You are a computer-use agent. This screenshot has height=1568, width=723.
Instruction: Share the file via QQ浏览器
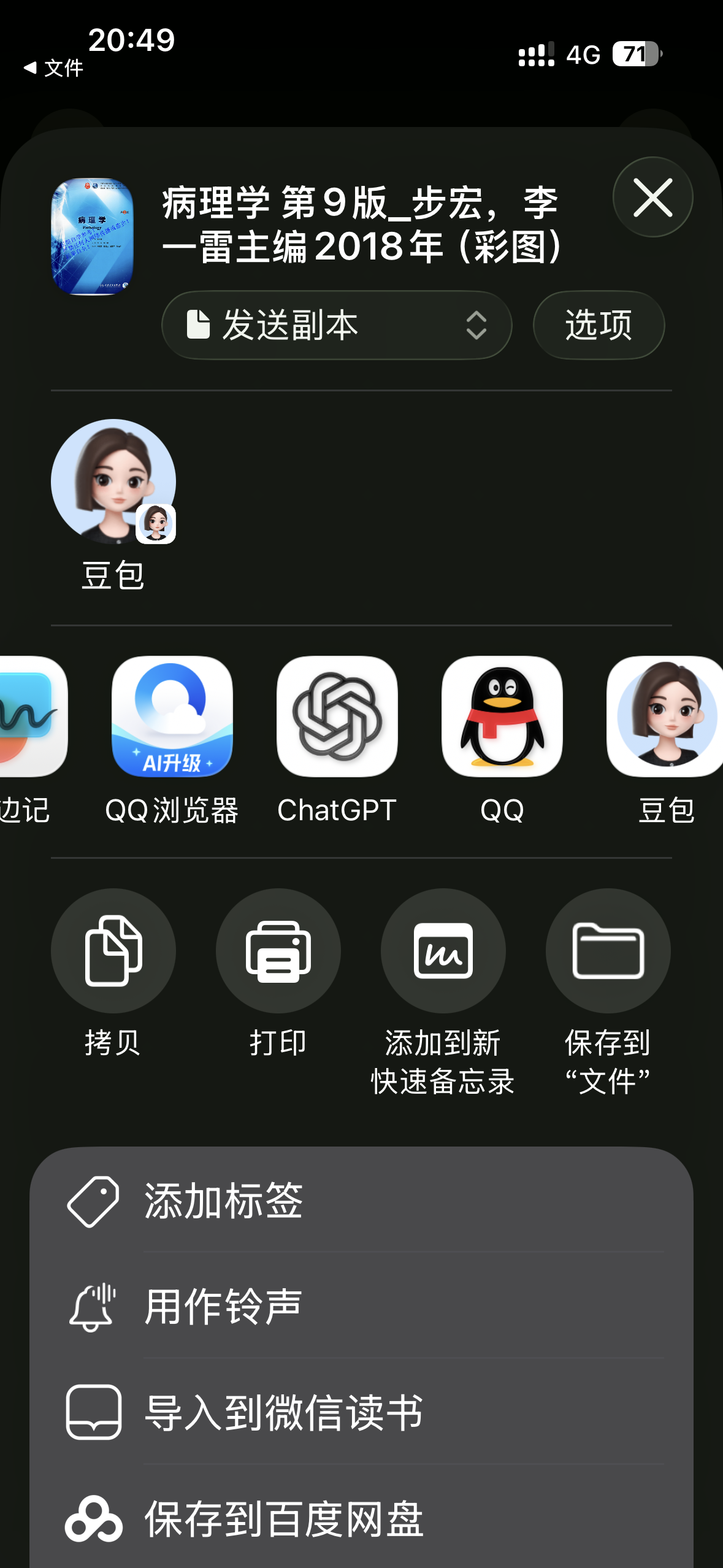pyautogui.click(x=172, y=717)
